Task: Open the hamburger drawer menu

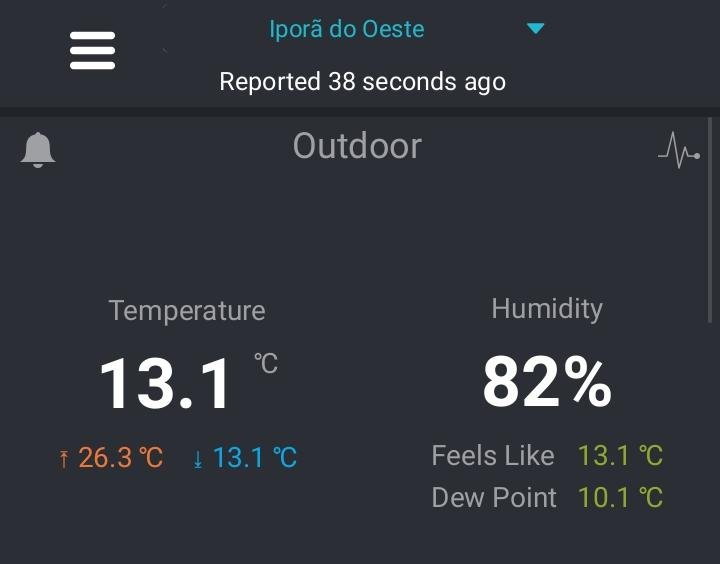Action: pos(92,49)
